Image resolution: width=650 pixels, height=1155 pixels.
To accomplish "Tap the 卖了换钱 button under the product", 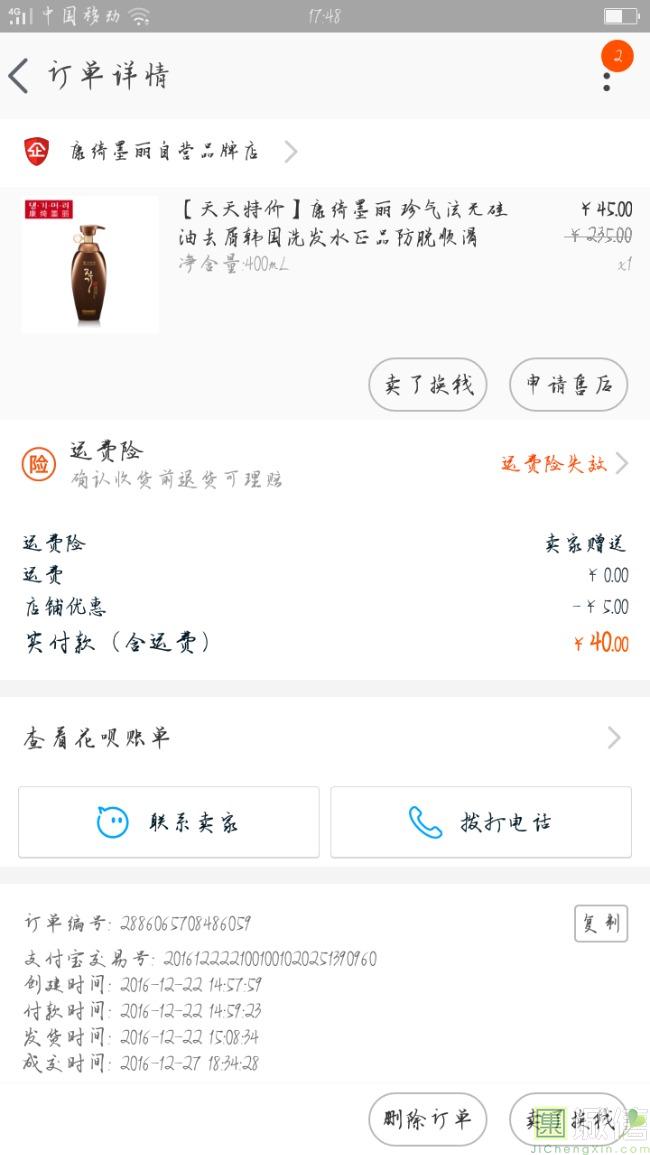I will 428,385.
